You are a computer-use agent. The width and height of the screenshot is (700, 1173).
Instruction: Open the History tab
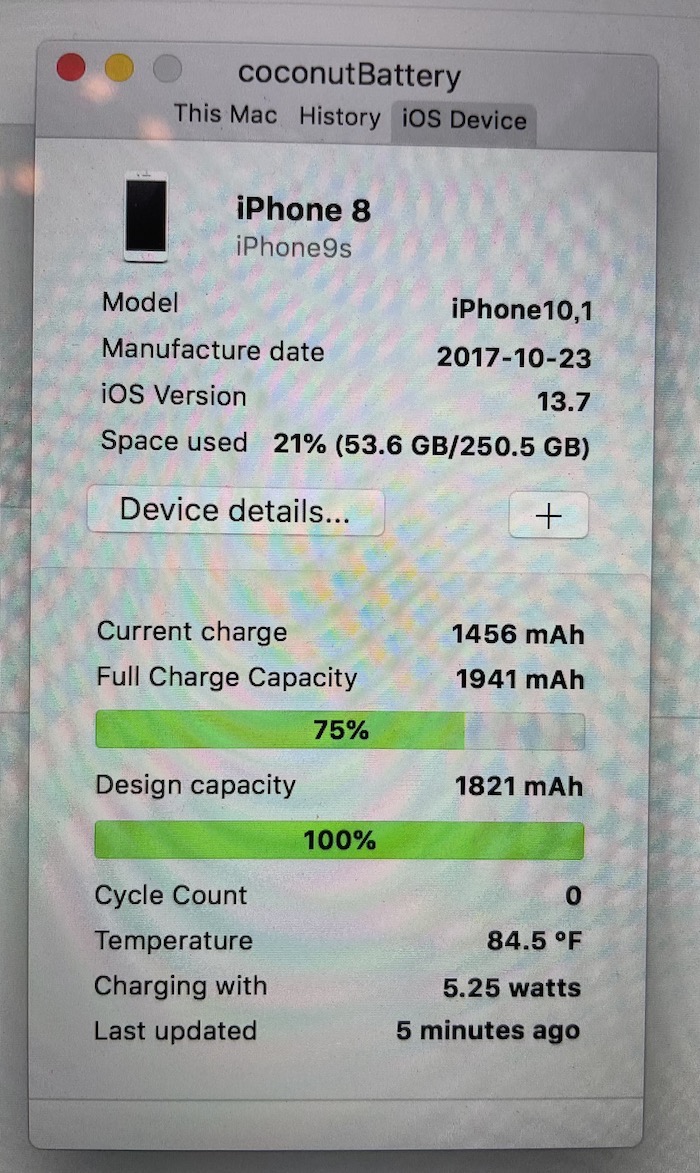[x=339, y=117]
